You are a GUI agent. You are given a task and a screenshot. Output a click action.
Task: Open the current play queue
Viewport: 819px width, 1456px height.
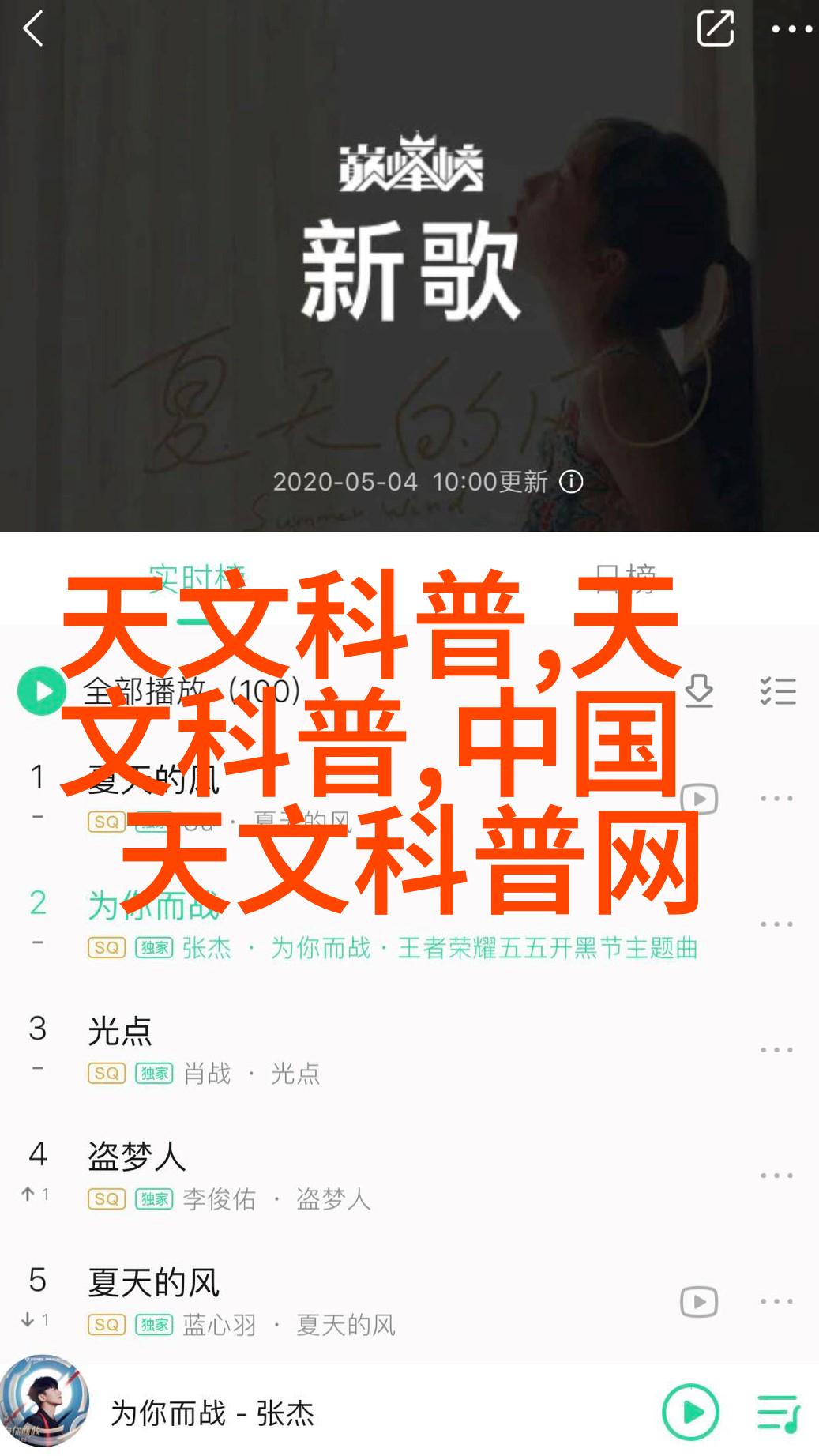click(778, 1412)
